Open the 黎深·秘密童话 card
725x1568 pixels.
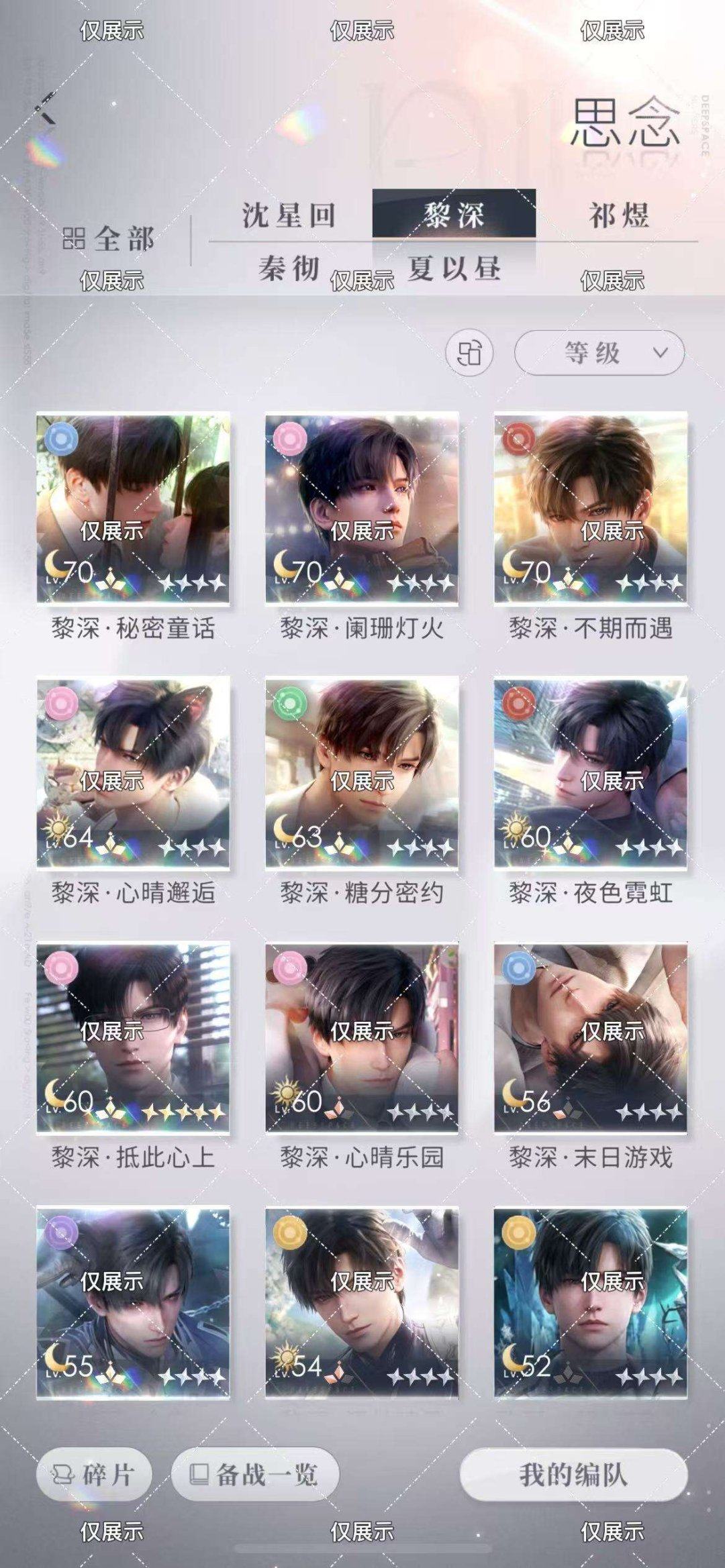point(133,509)
